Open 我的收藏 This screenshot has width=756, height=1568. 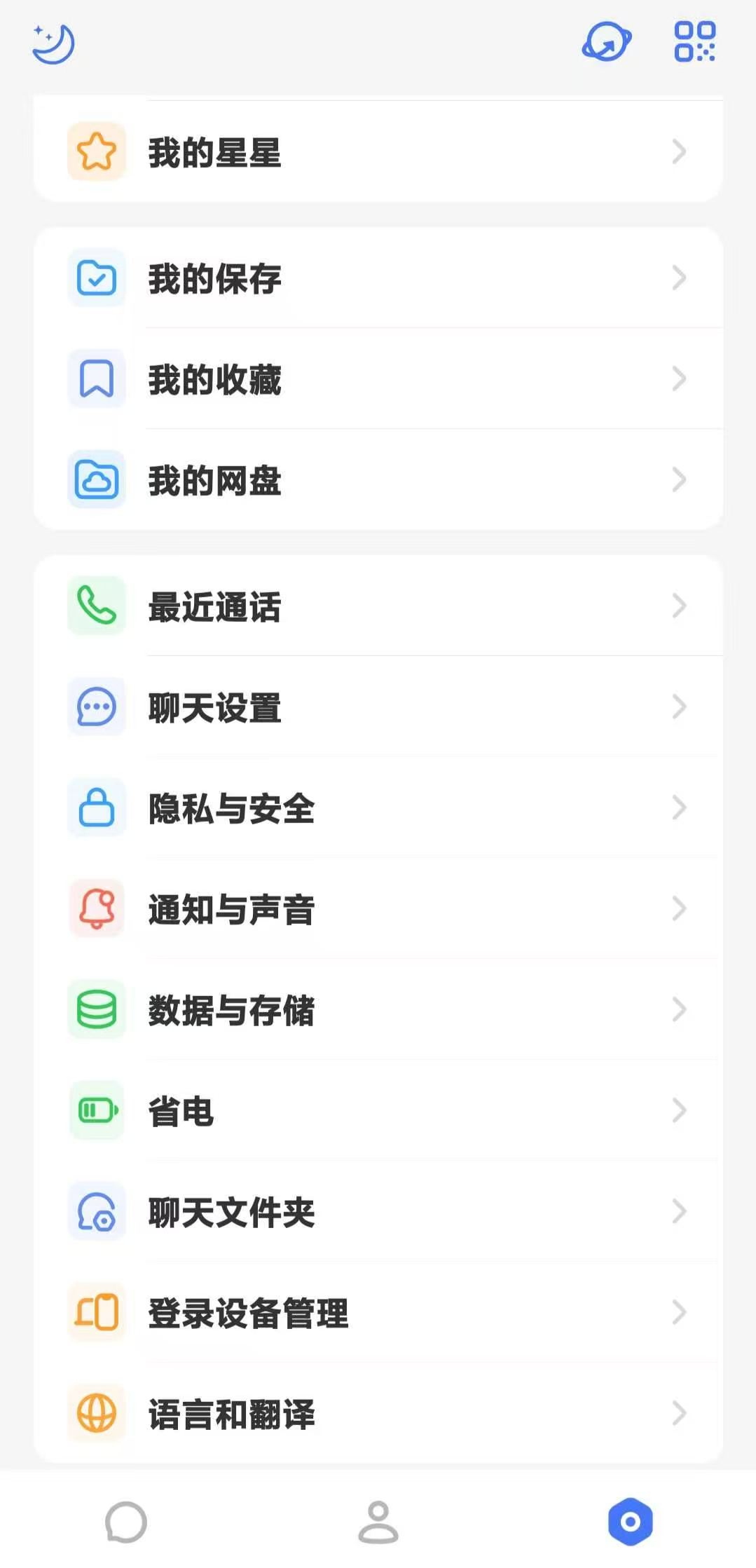pos(378,379)
